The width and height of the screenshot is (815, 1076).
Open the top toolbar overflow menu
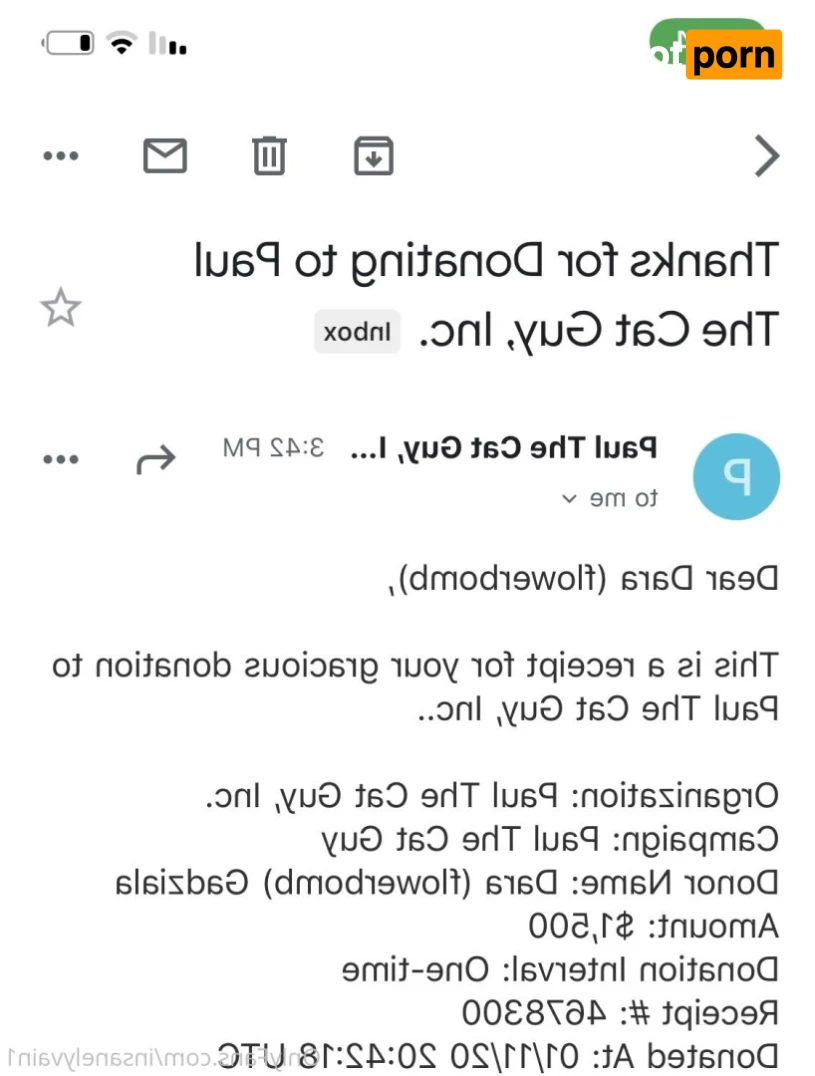click(x=60, y=156)
